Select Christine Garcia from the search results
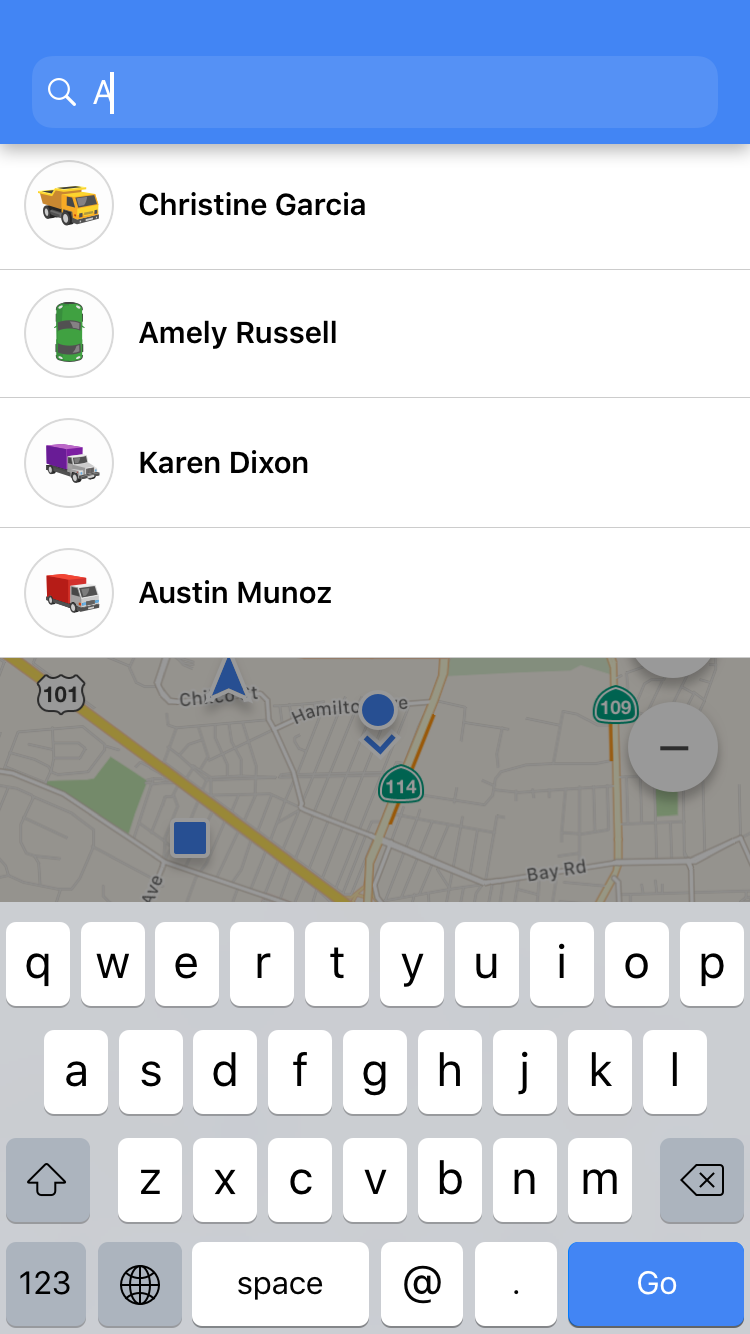 tap(252, 204)
